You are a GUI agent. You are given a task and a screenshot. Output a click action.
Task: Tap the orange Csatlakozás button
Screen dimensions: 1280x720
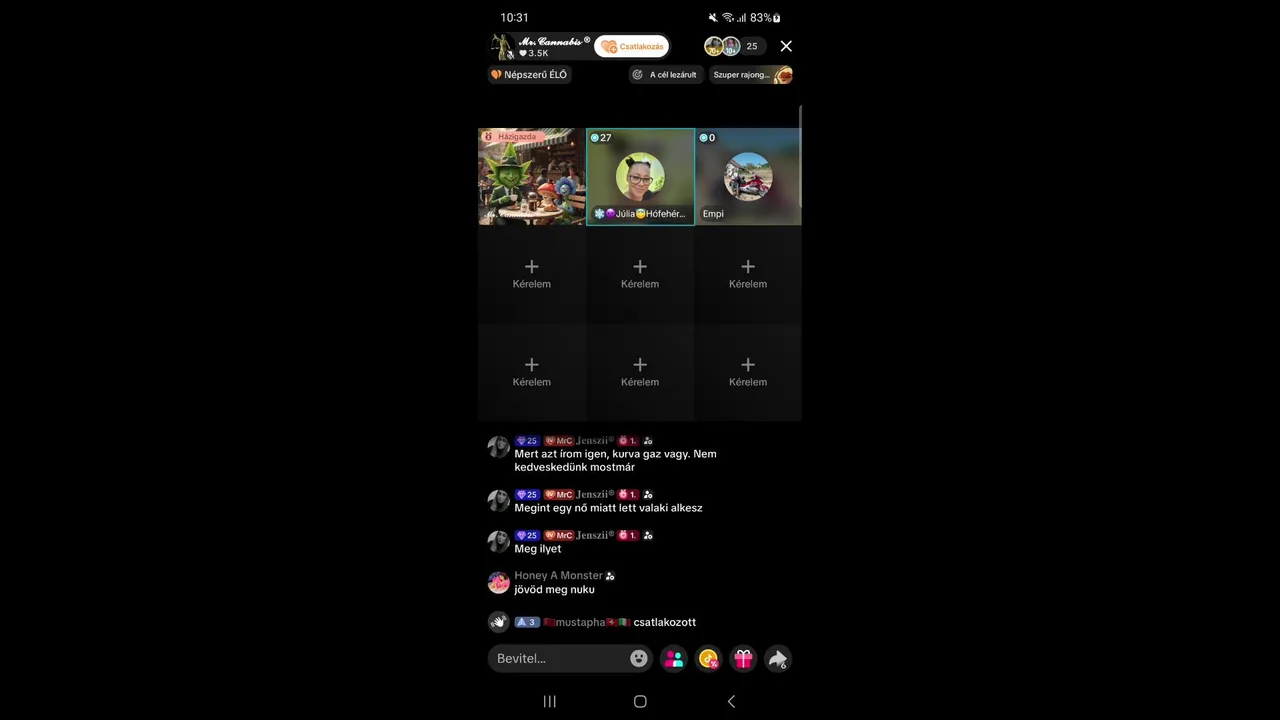[632, 47]
